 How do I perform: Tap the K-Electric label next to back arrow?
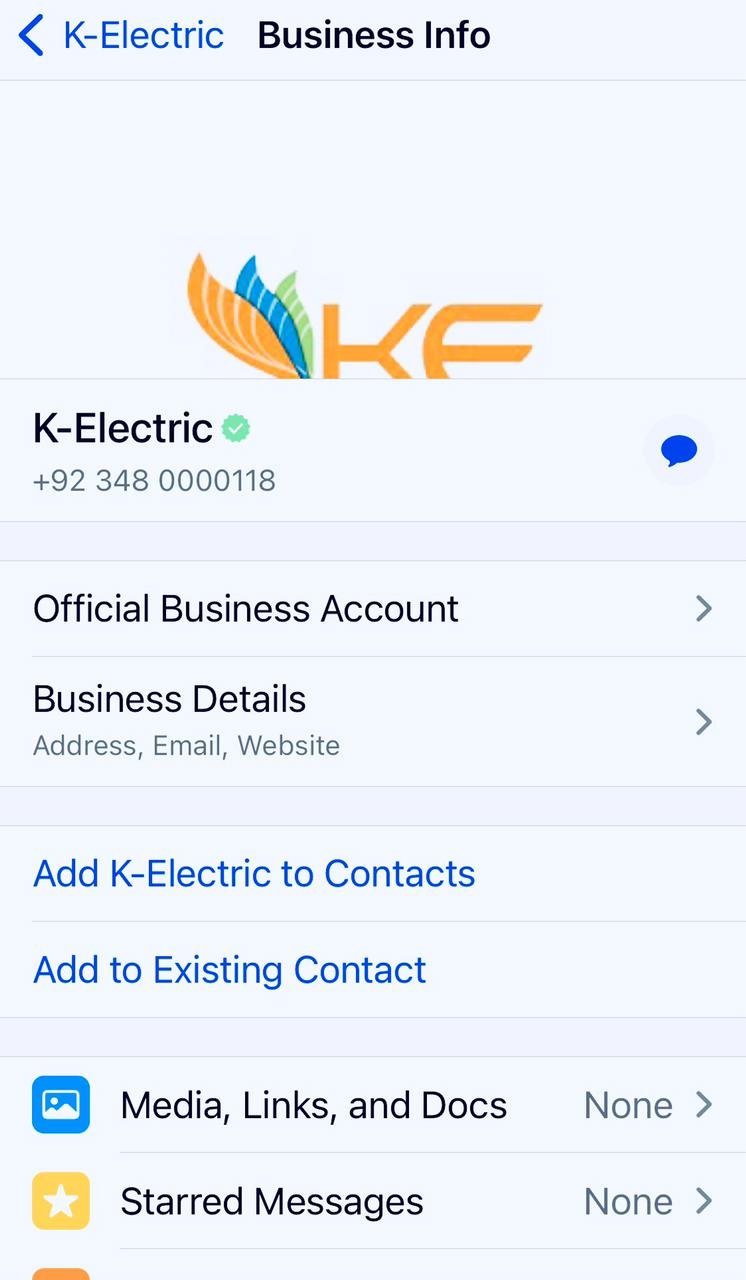(143, 34)
